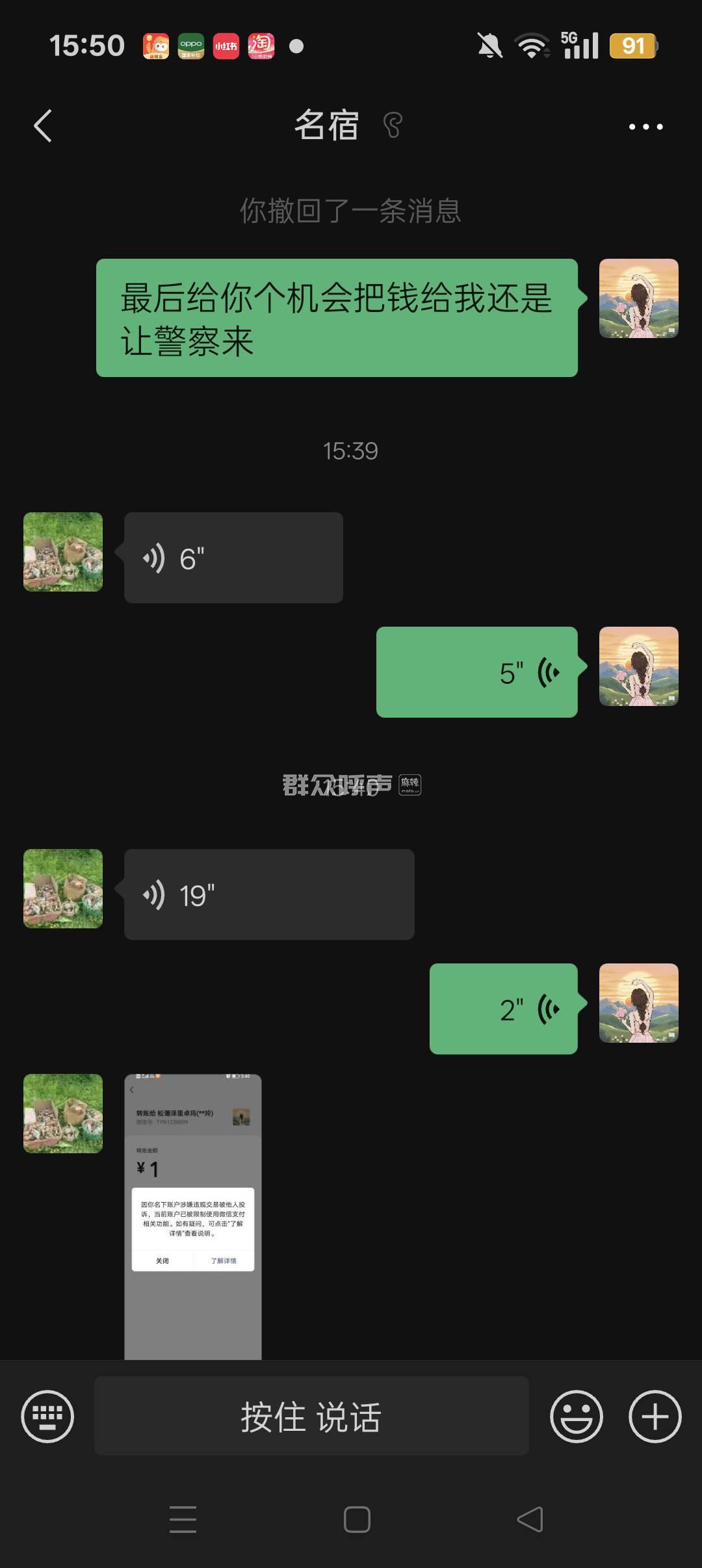702x1568 pixels.
Task: Play the sent 5-second voice message
Action: pyautogui.click(x=476, y=672)
